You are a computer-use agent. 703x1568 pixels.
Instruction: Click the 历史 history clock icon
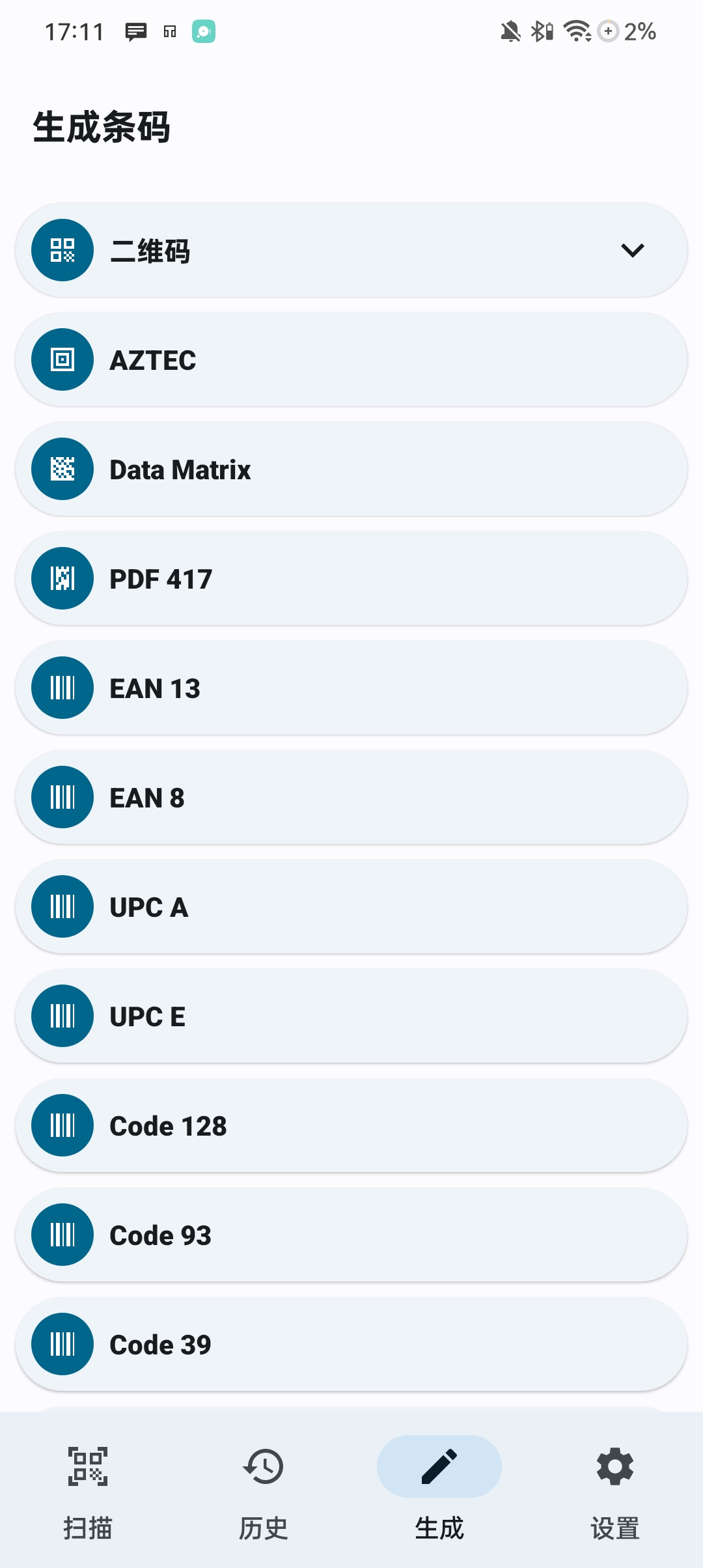(x=263, y=1467)
